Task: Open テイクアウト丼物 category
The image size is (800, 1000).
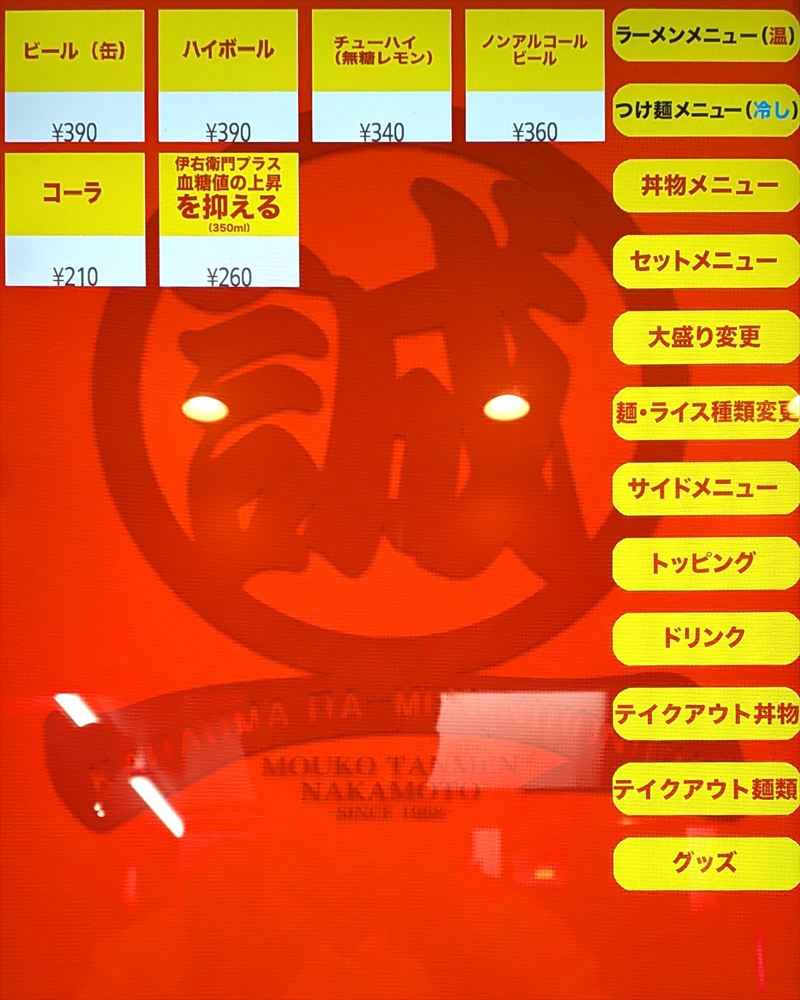Action: tap(706, 714)
